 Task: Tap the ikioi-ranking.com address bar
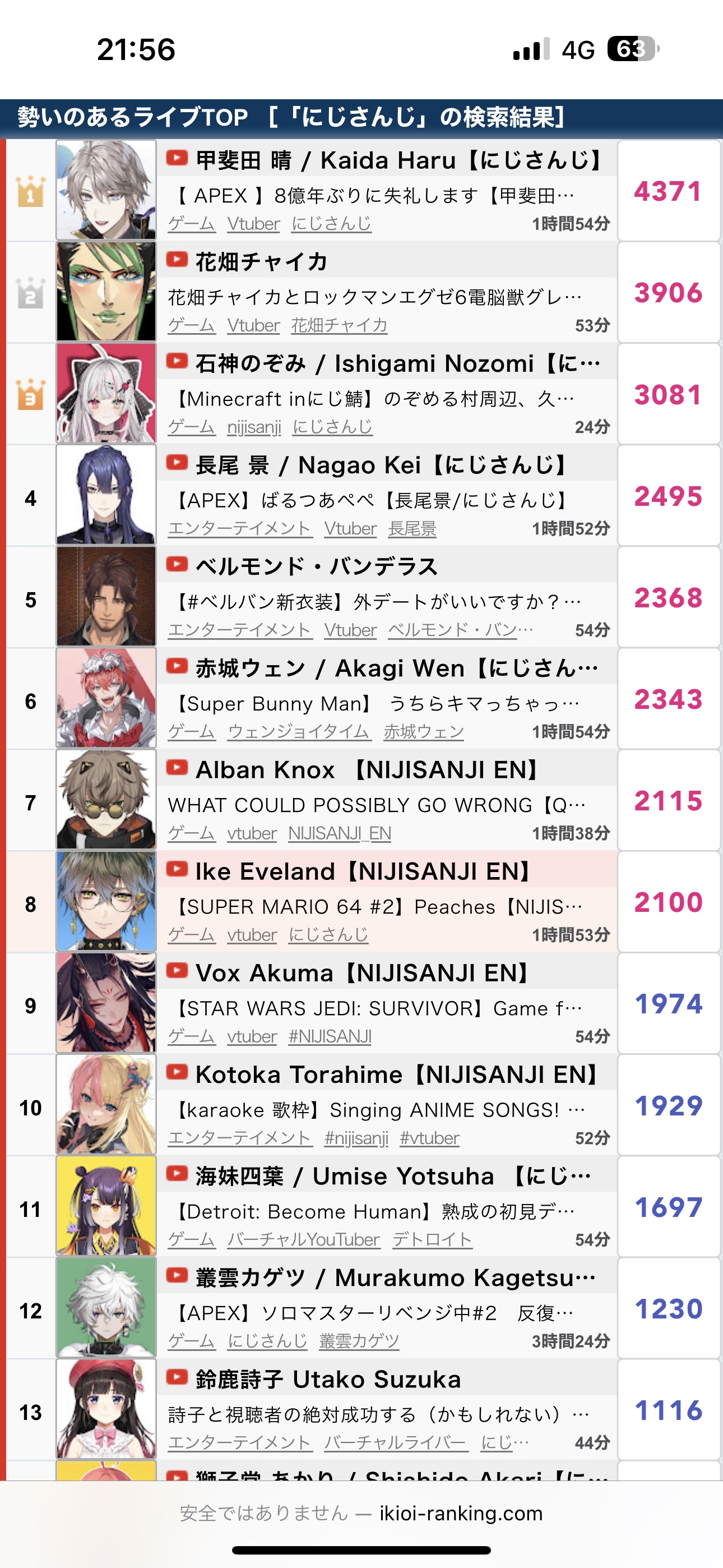[x=361, y=1513]
